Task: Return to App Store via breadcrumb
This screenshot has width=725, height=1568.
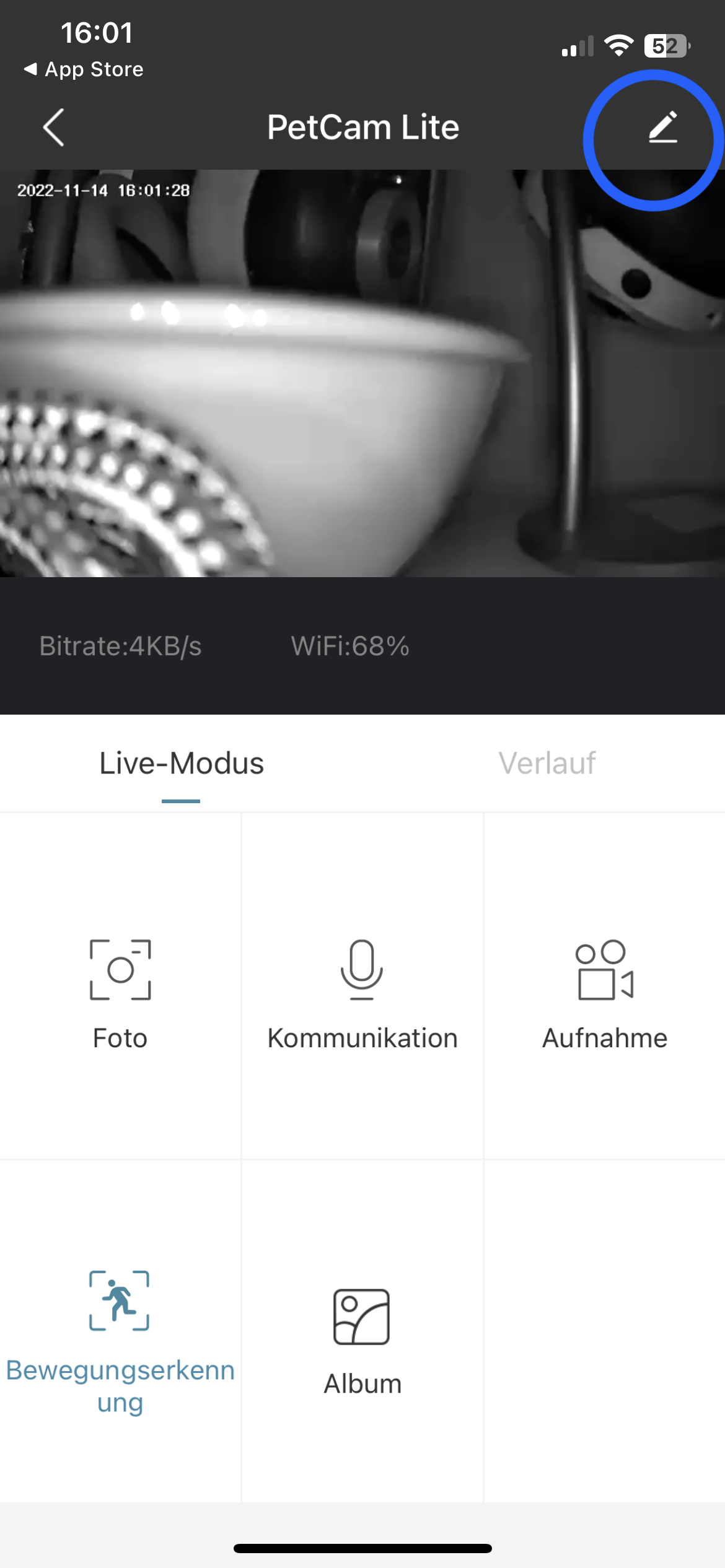Action: click(84, 69)
